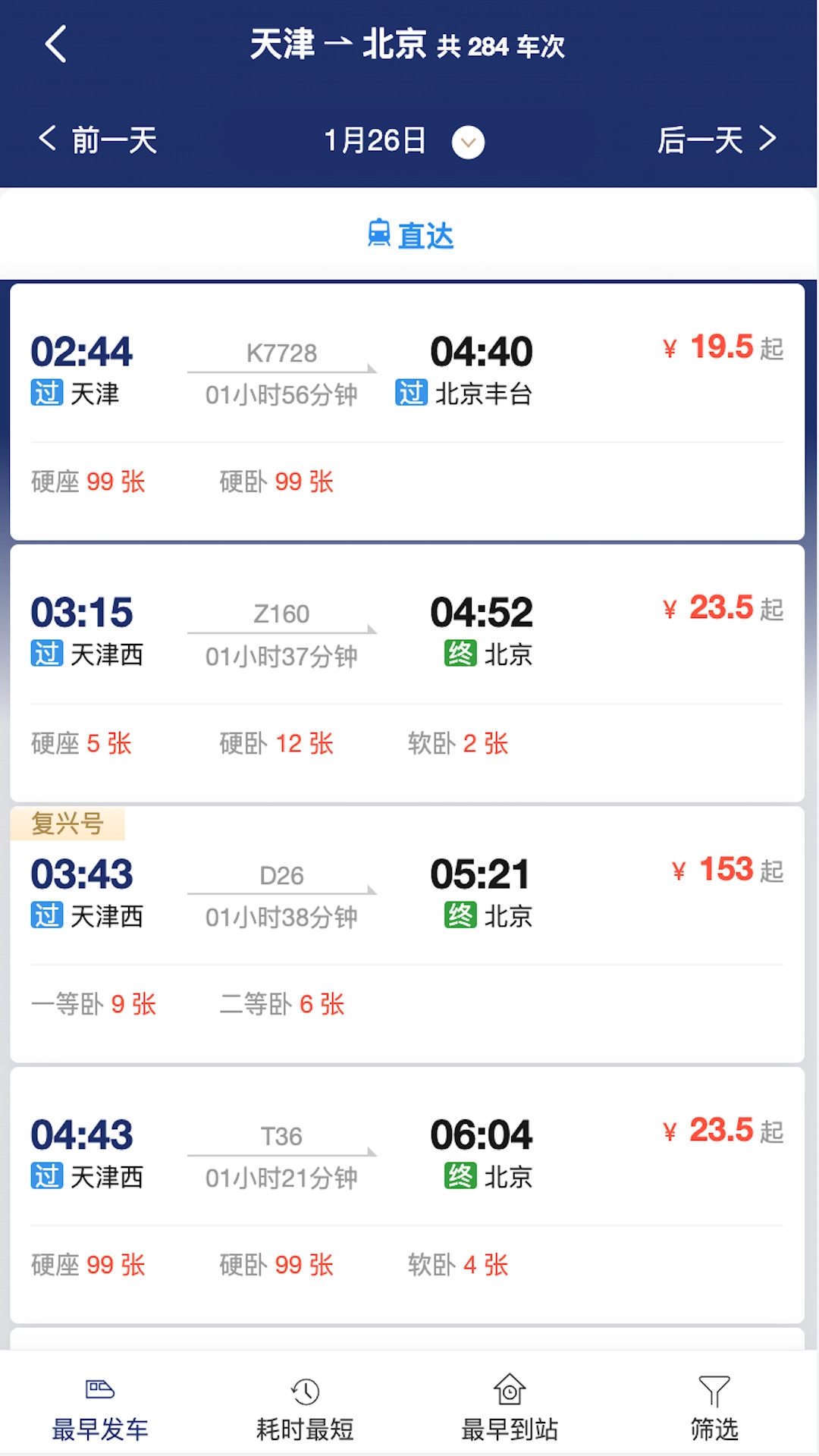Tap the right chevron after 后一天

769,139
